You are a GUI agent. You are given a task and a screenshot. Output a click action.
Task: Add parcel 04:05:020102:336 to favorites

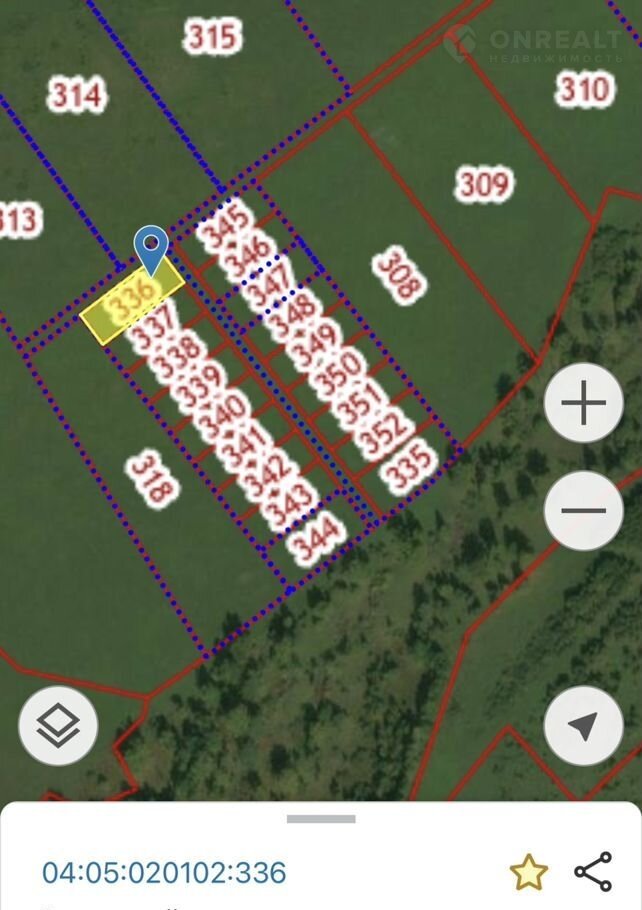529,873
